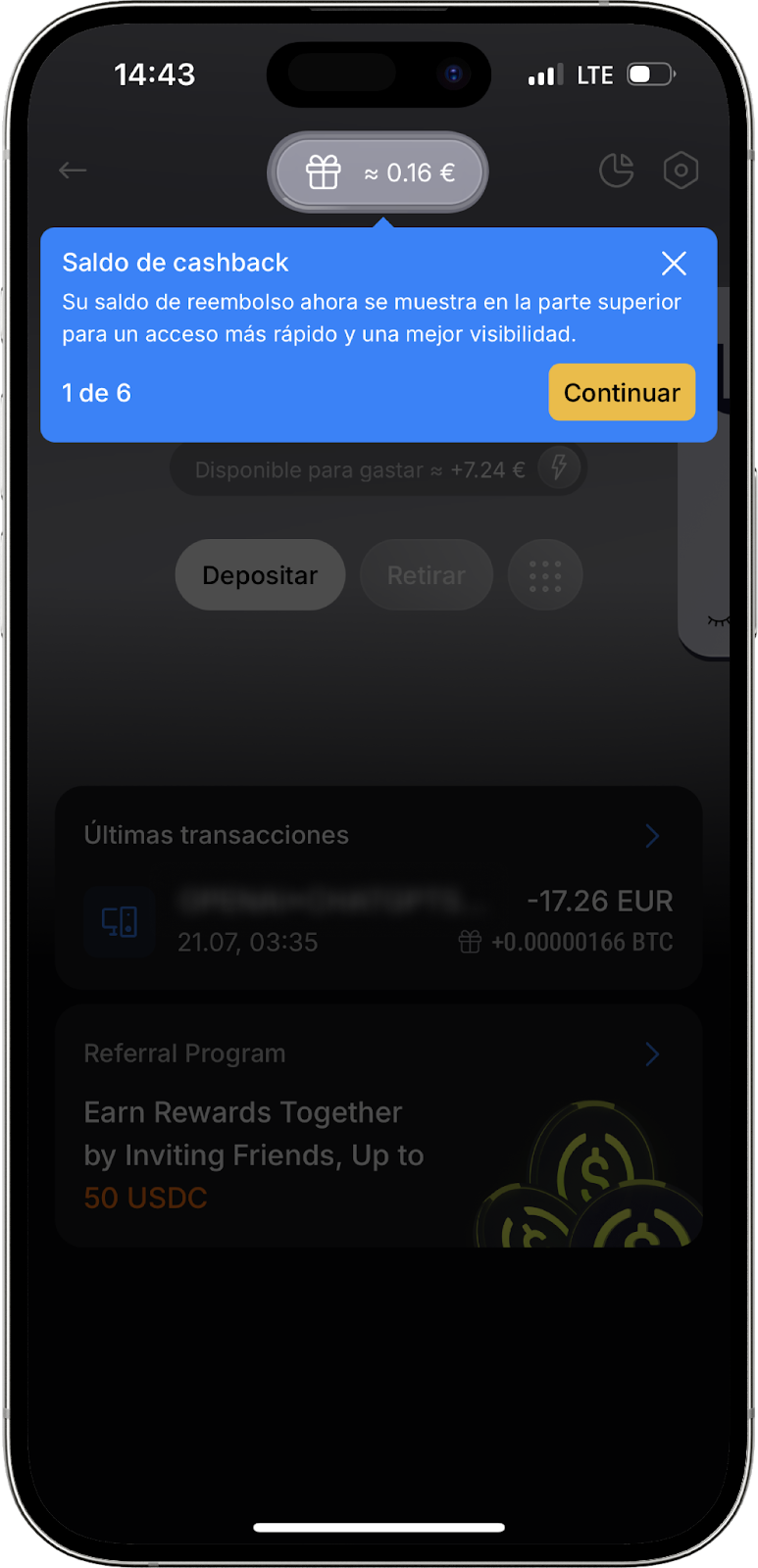
Task: Tap the Depositar button
Action: coord(260,575)
